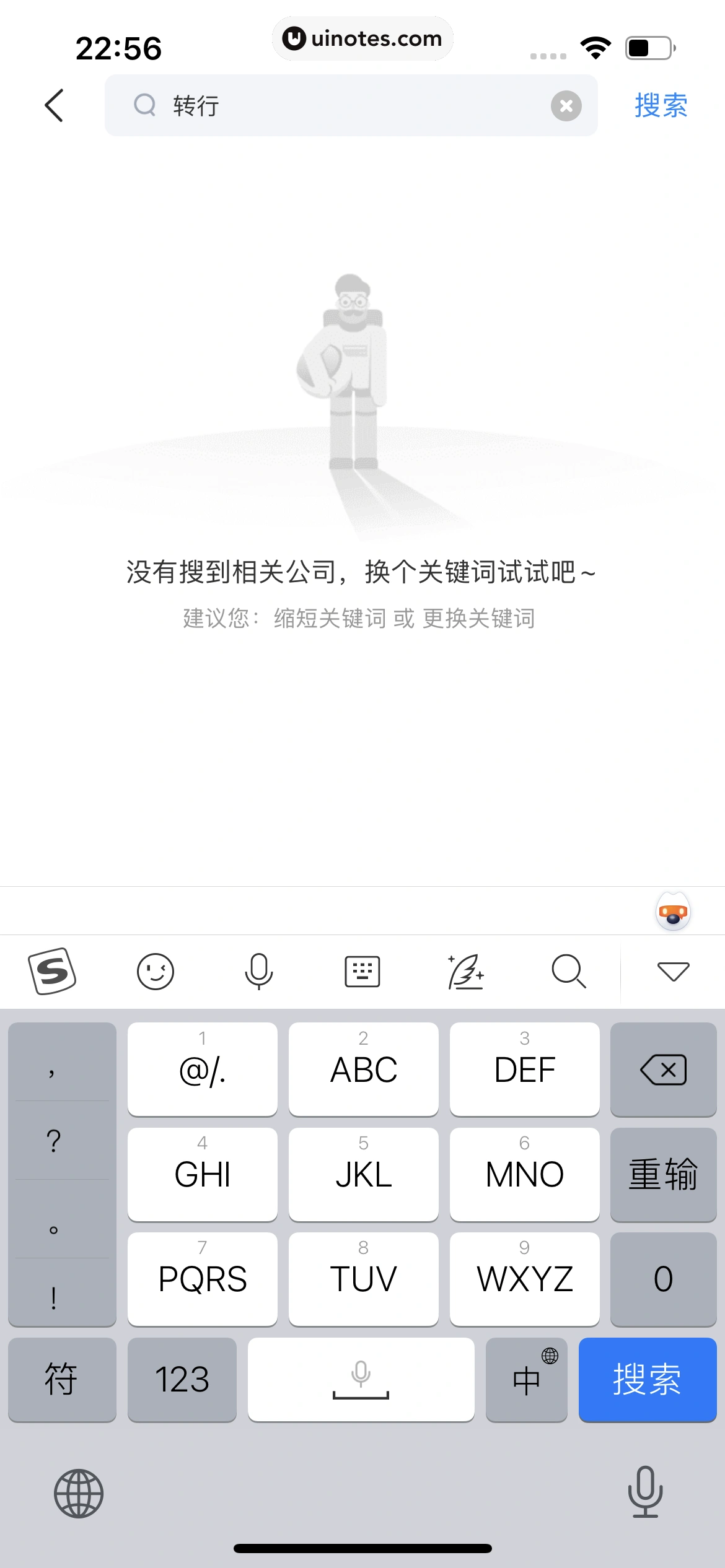Open the AI writing feather tool
The image size is (725, 1568).
coord(465,970)
